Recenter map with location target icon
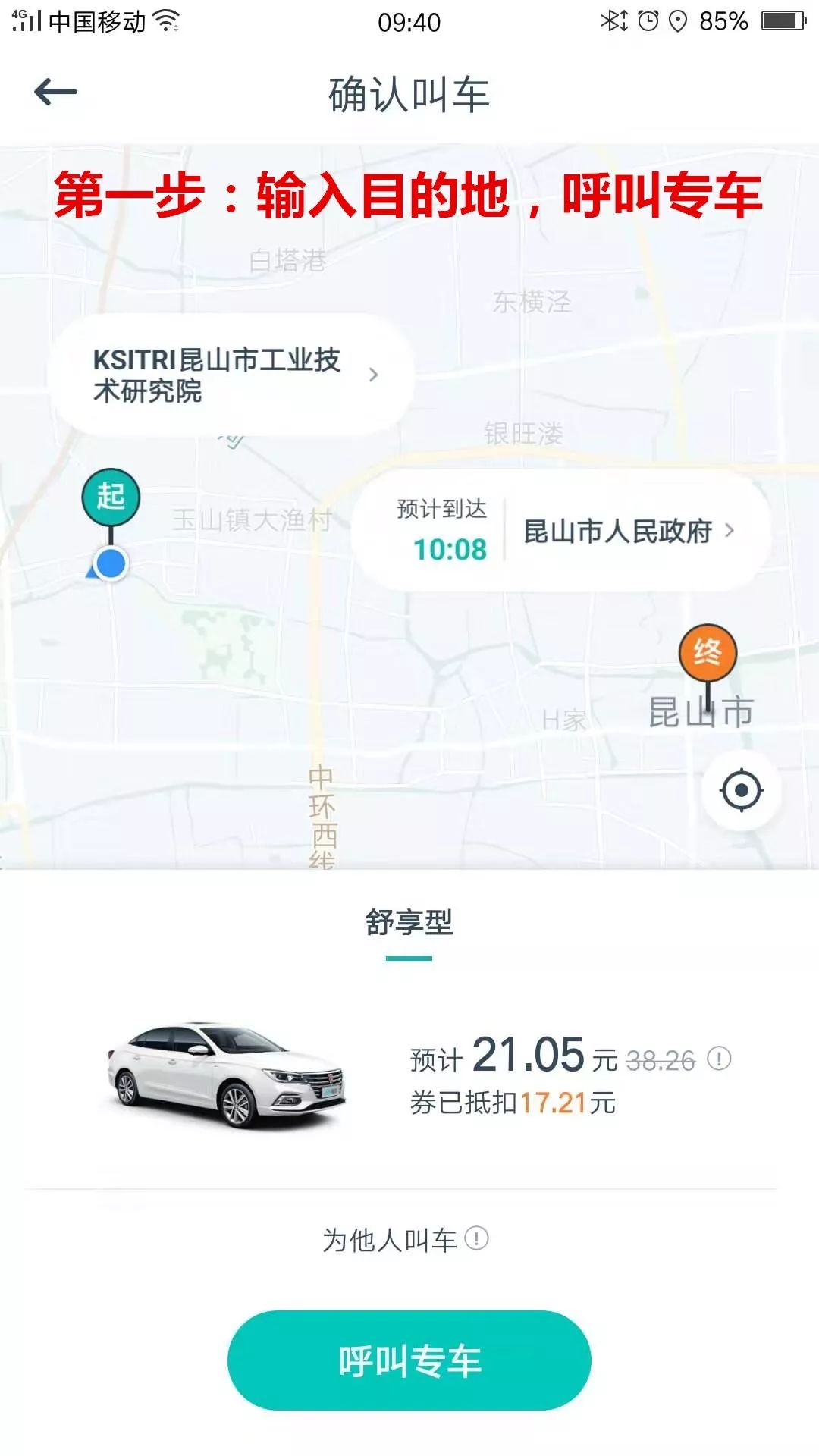 coord(741,790)
